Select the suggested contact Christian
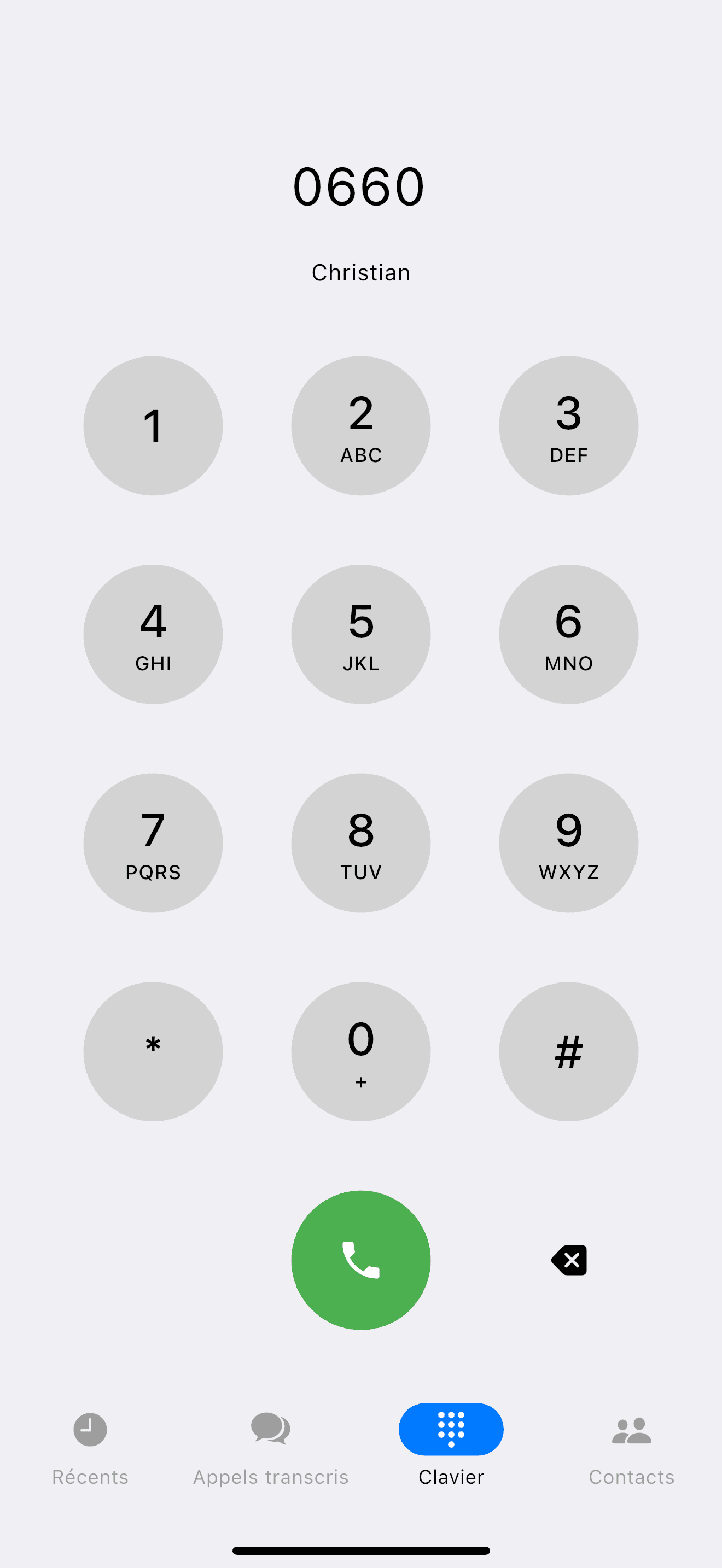 coord(361,272)
